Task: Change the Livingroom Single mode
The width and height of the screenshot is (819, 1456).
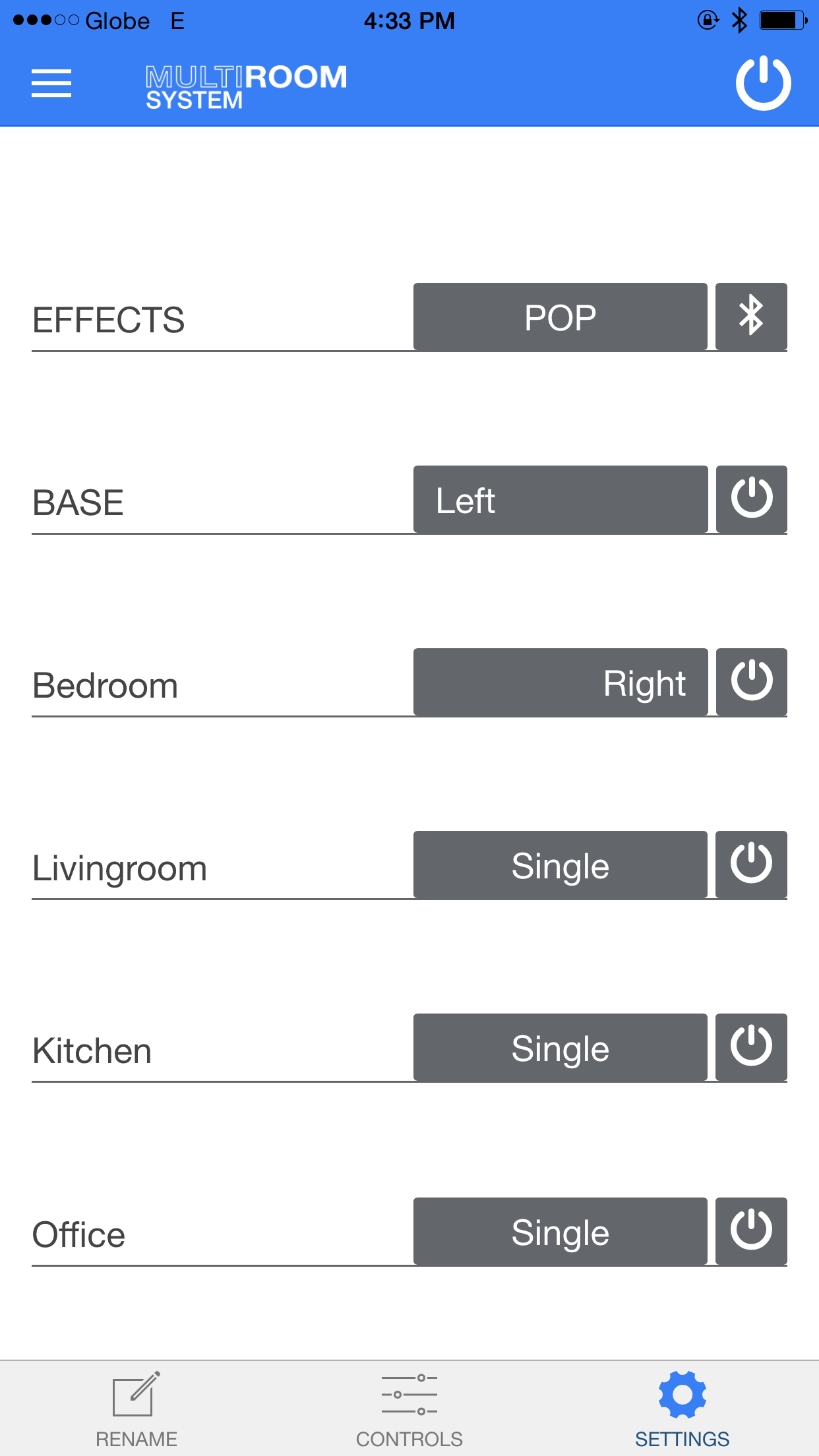Action: 561,865
